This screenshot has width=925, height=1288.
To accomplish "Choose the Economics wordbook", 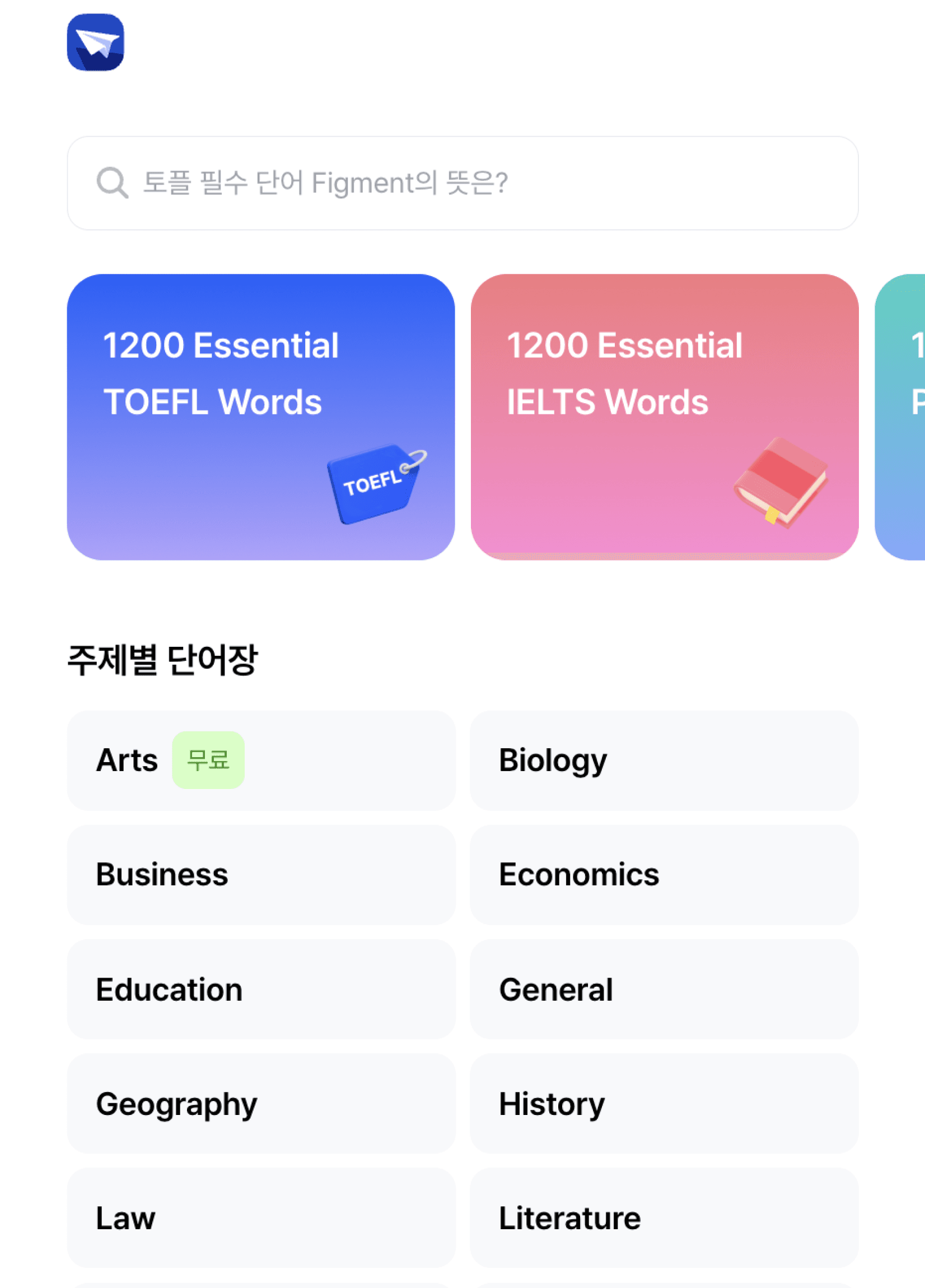I will (665, 875).
